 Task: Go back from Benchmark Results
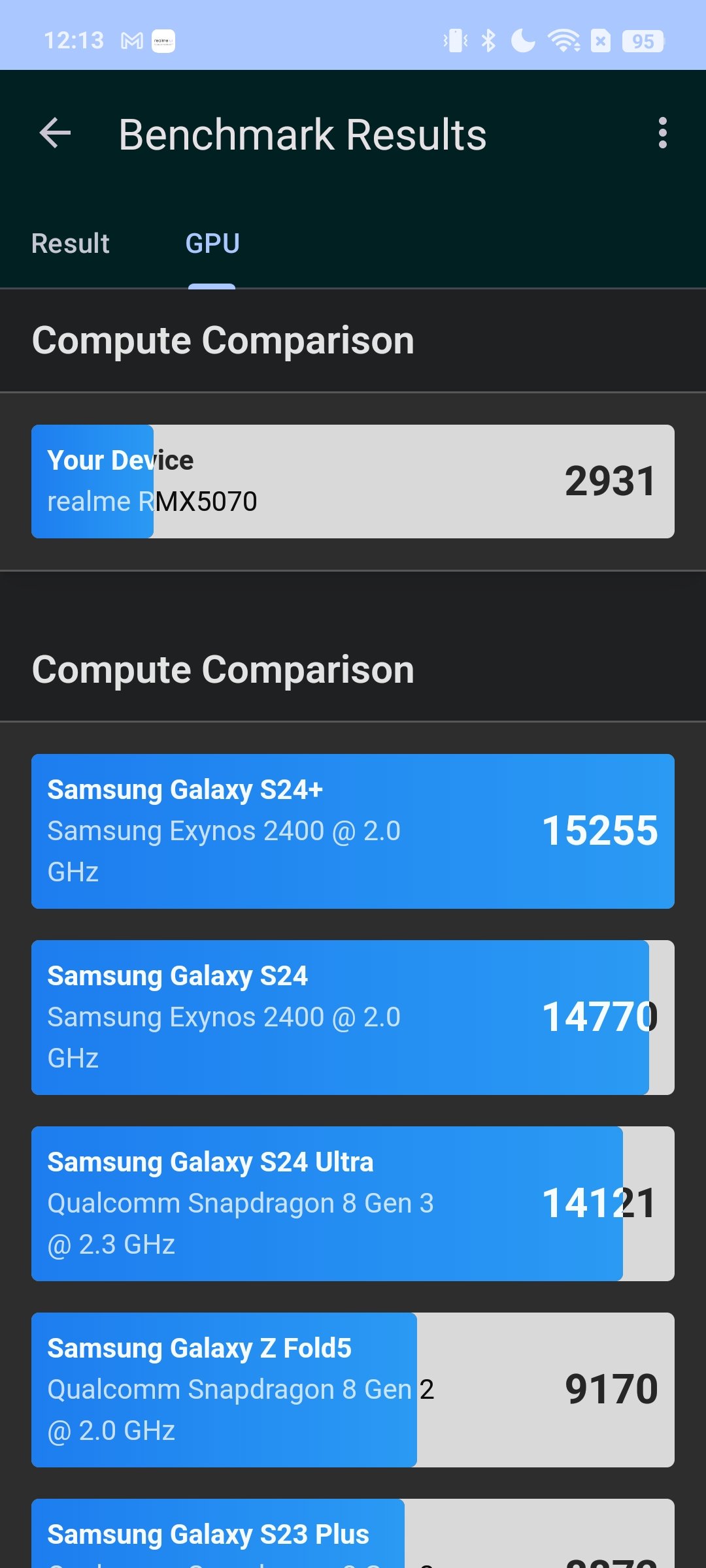(x=56, y=134)
